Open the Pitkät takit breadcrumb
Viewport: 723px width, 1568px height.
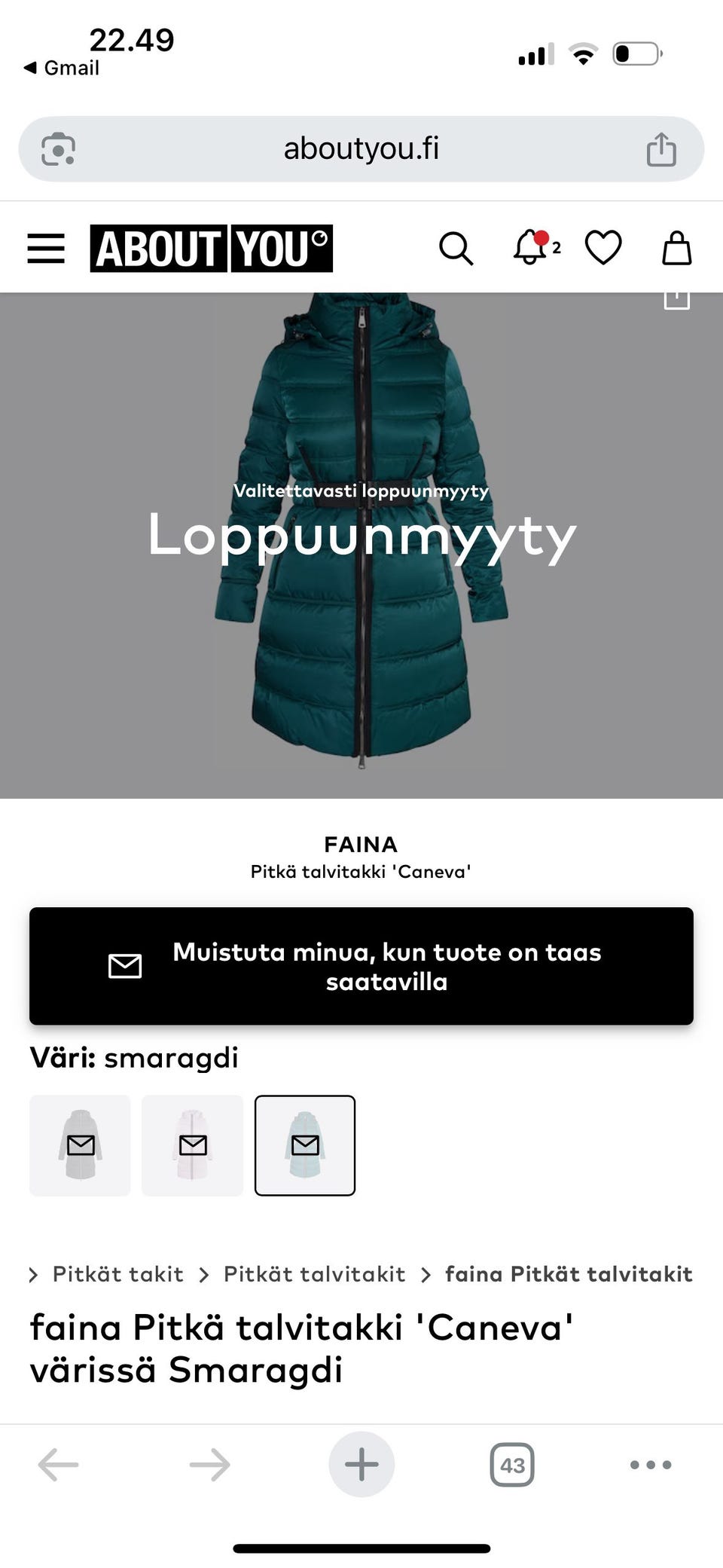tap(117, 1274)
